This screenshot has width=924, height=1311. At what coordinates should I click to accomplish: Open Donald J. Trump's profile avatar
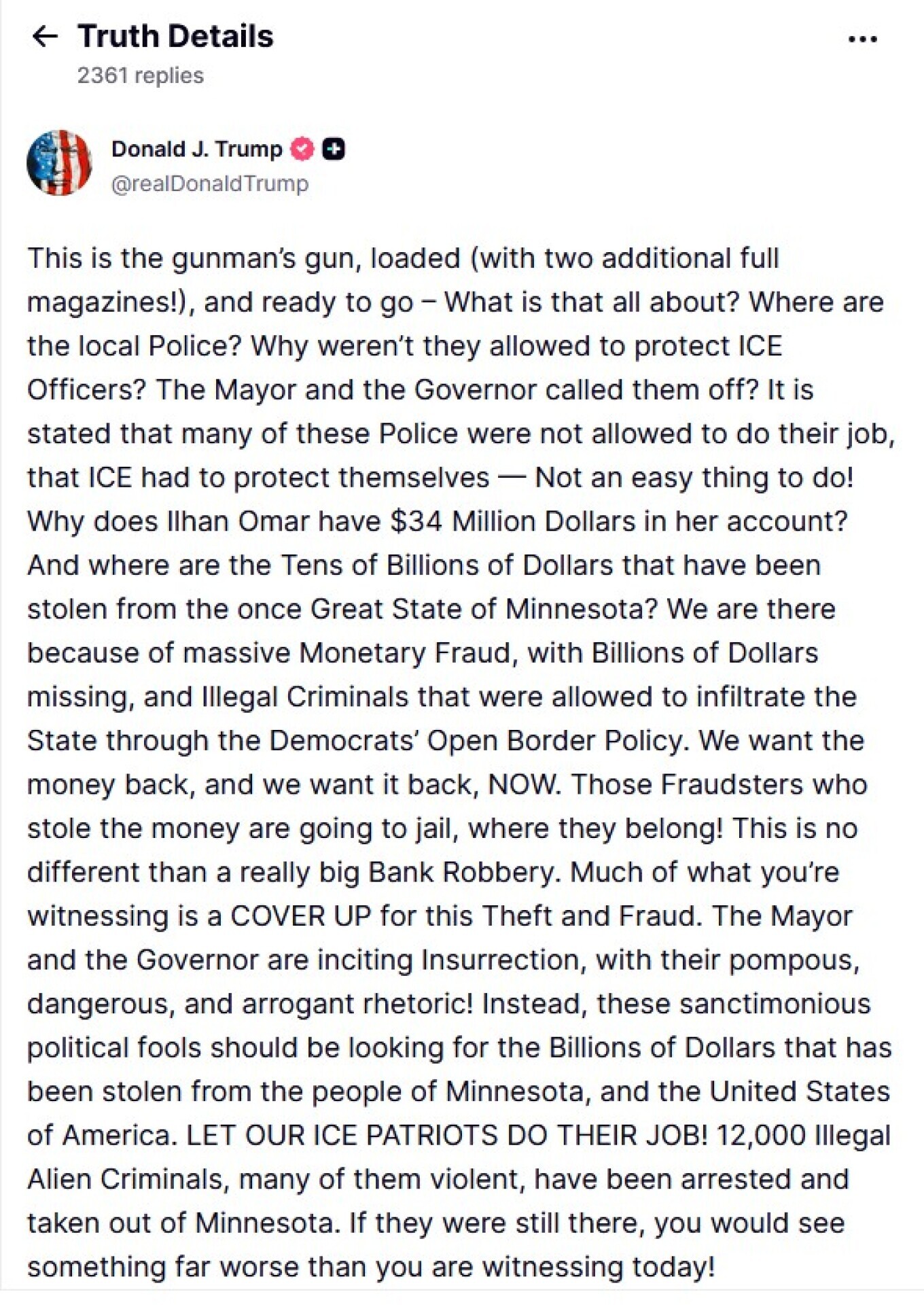point(59,163)
